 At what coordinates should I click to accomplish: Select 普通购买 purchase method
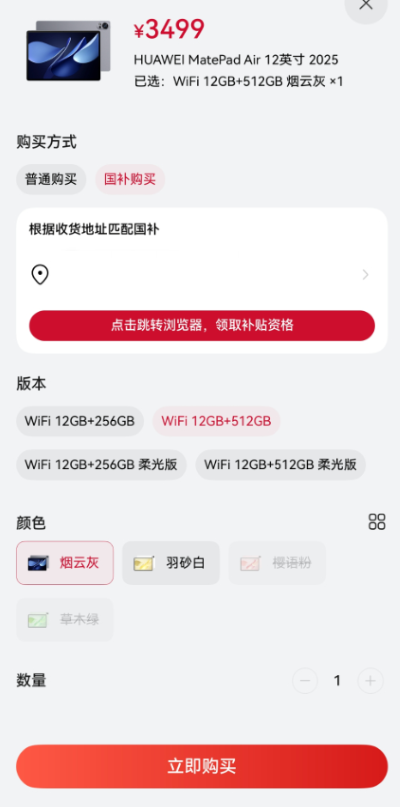tap(51, 179)
